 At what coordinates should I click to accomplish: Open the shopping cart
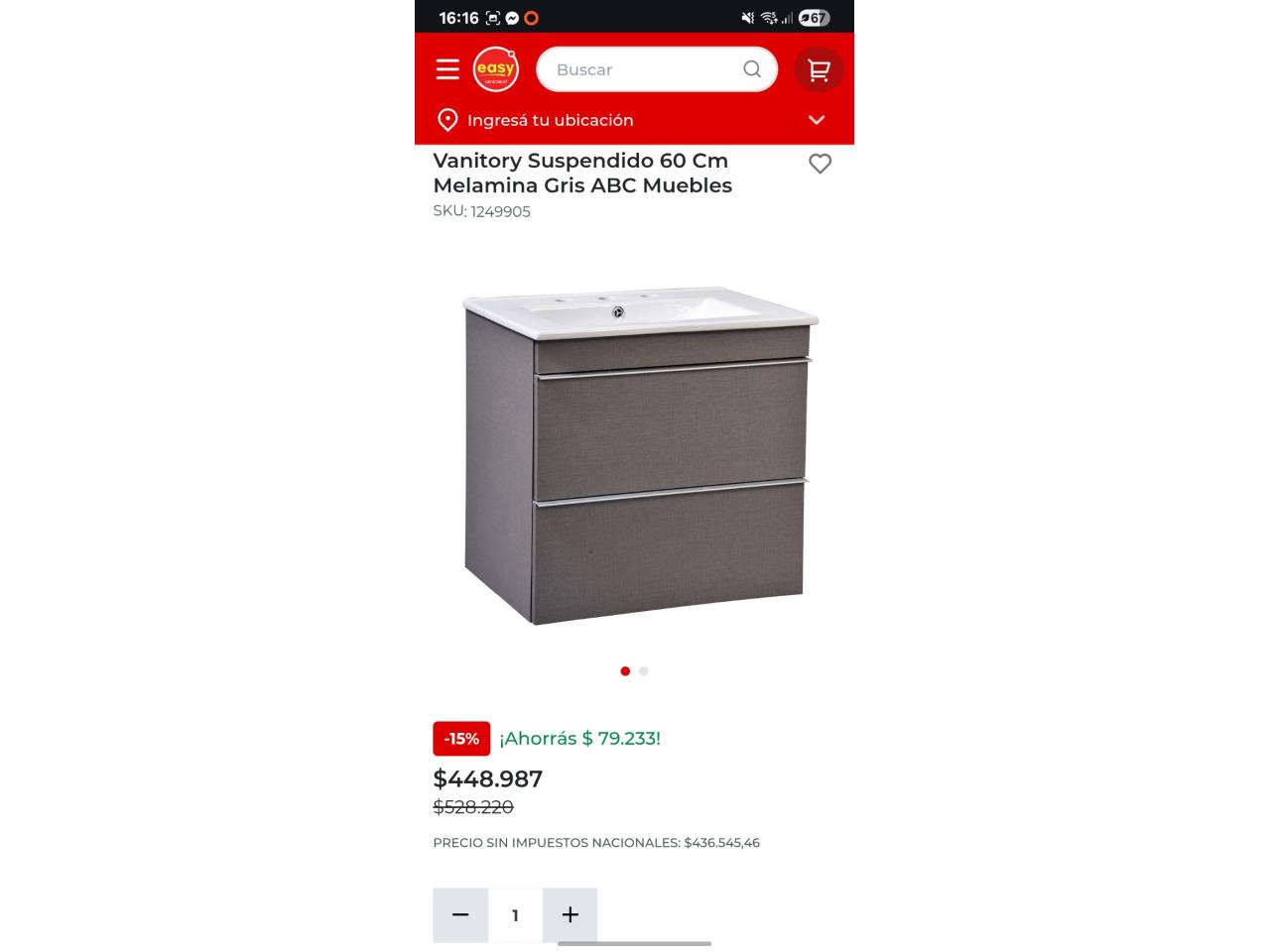[x=819, y=69]
